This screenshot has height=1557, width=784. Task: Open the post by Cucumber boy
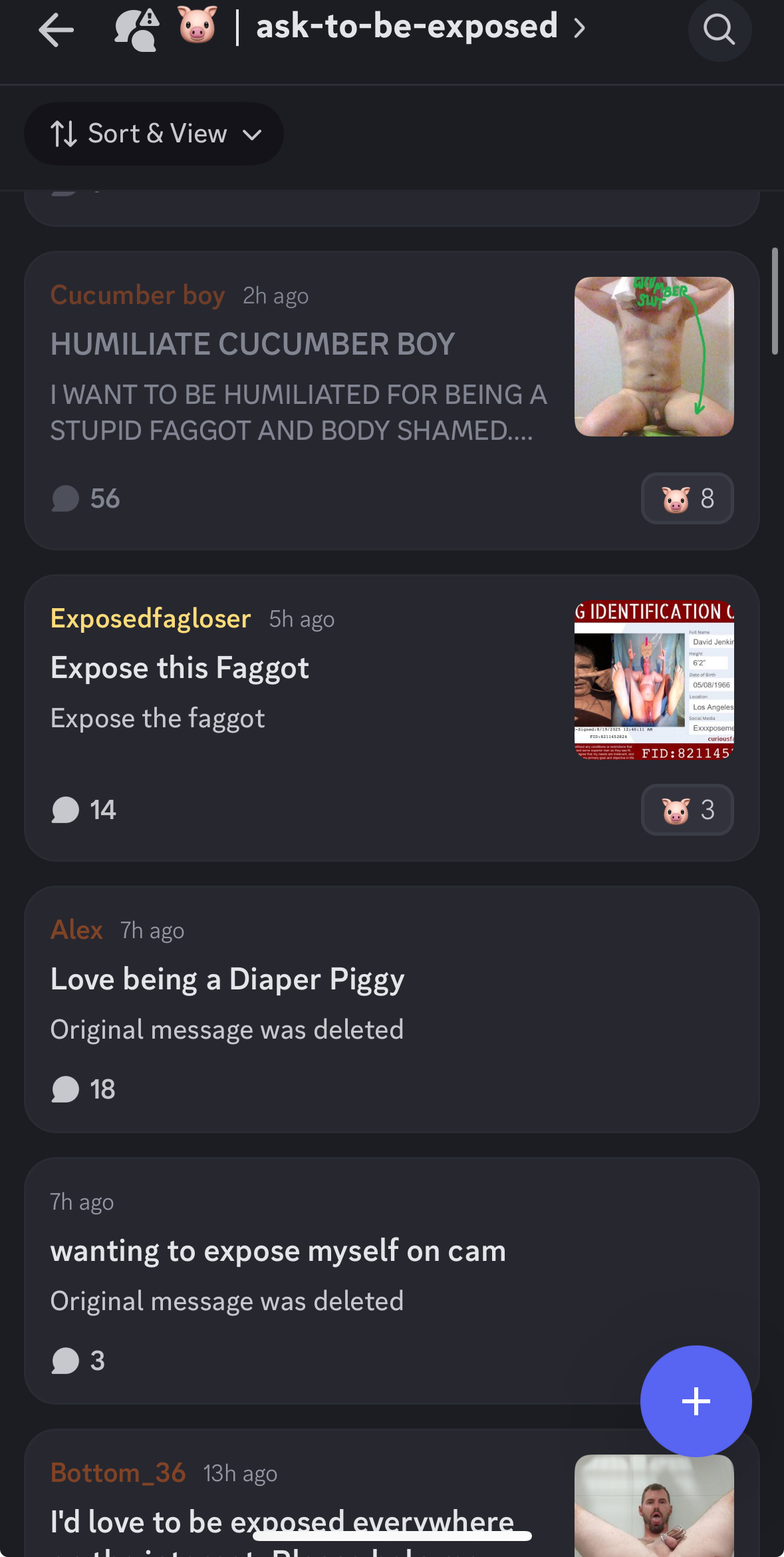392,401
